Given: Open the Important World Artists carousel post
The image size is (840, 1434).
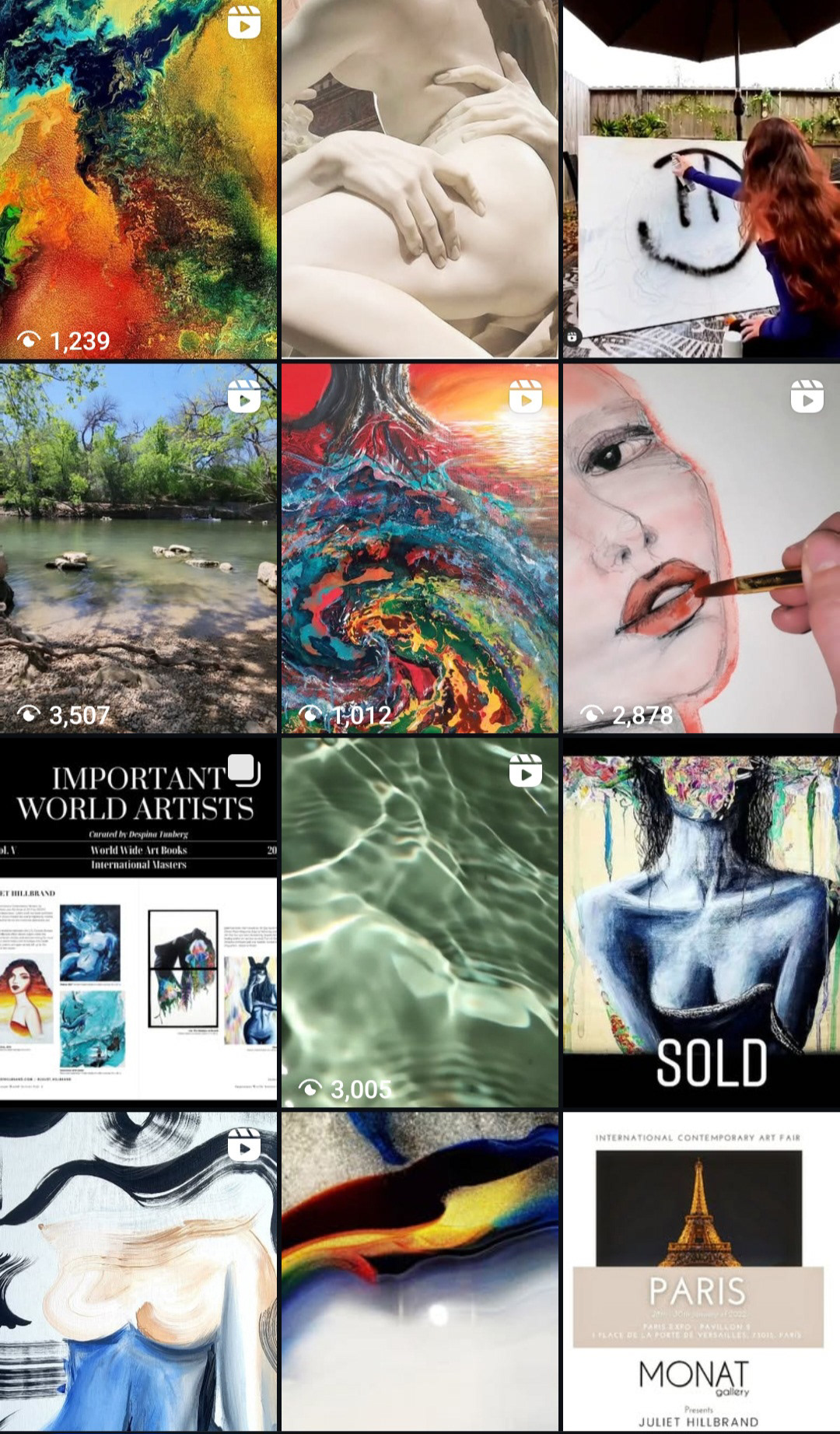Looking at the screenshot, I should click(x=138, y=923).
